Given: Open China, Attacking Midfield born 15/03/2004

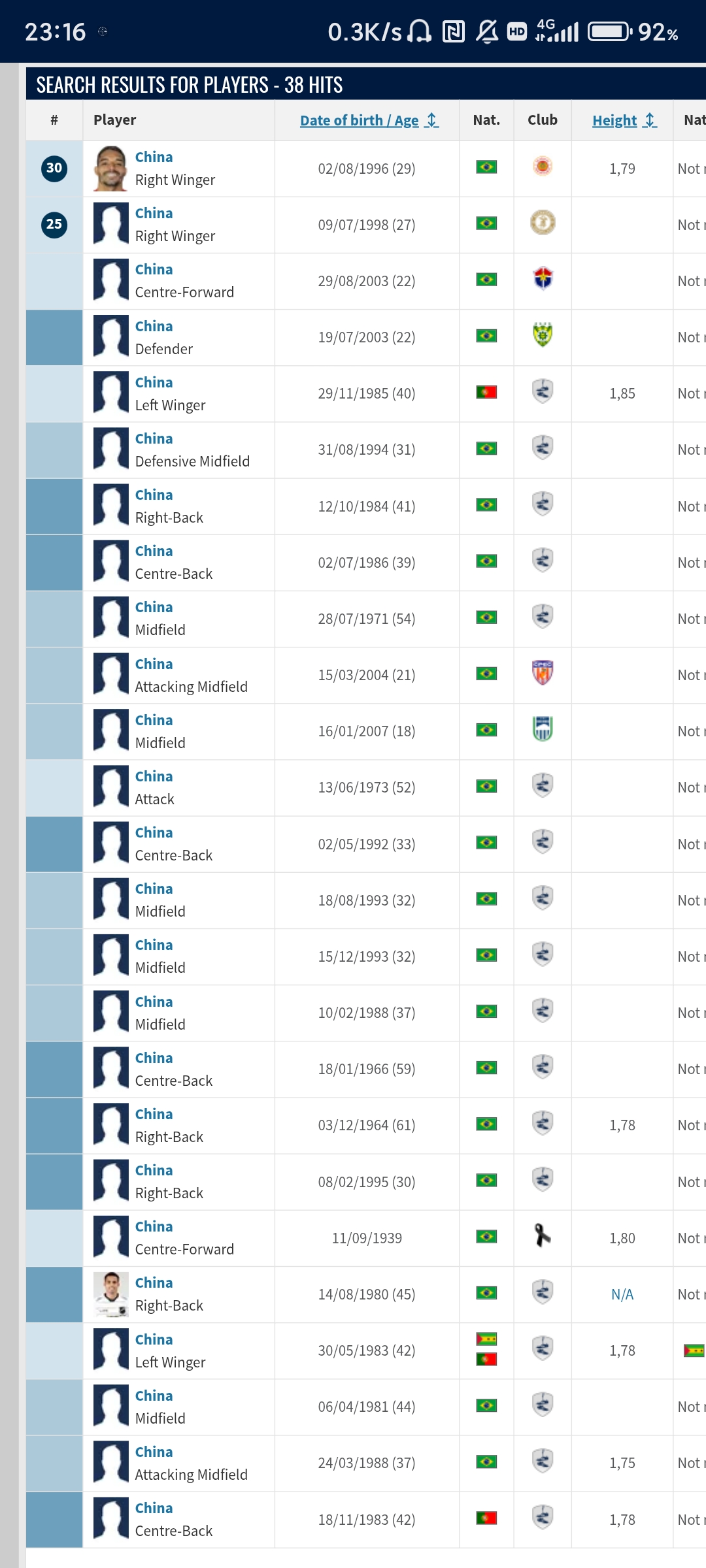Looking at the screenshot, I should (154, 664).
